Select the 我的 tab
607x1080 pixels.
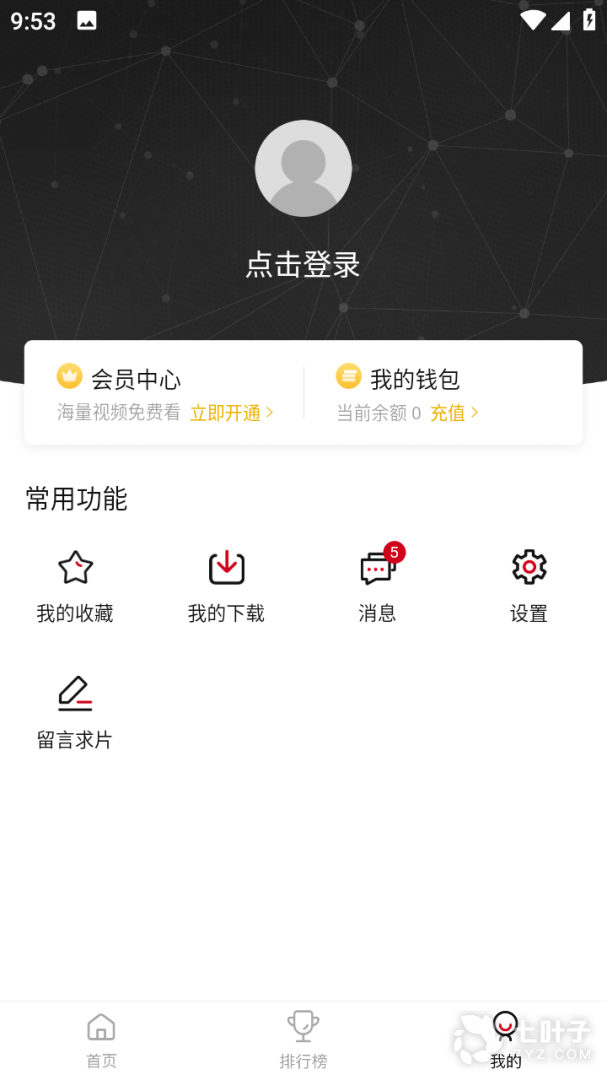(x=505, y=1040)
